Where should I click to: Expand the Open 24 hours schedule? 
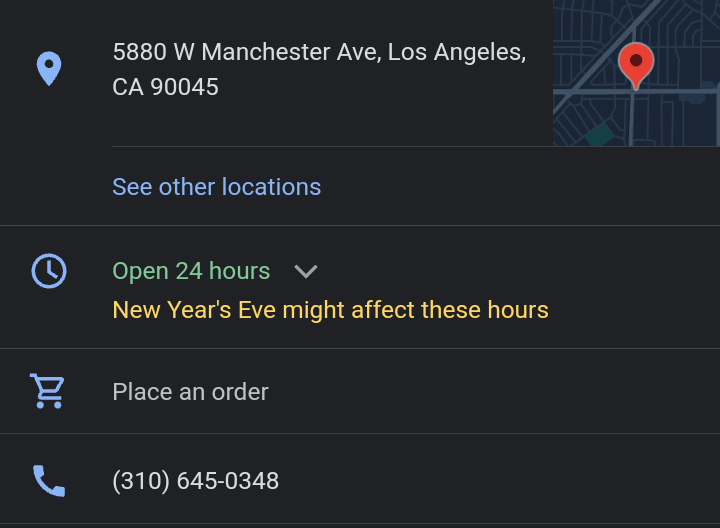306,271
